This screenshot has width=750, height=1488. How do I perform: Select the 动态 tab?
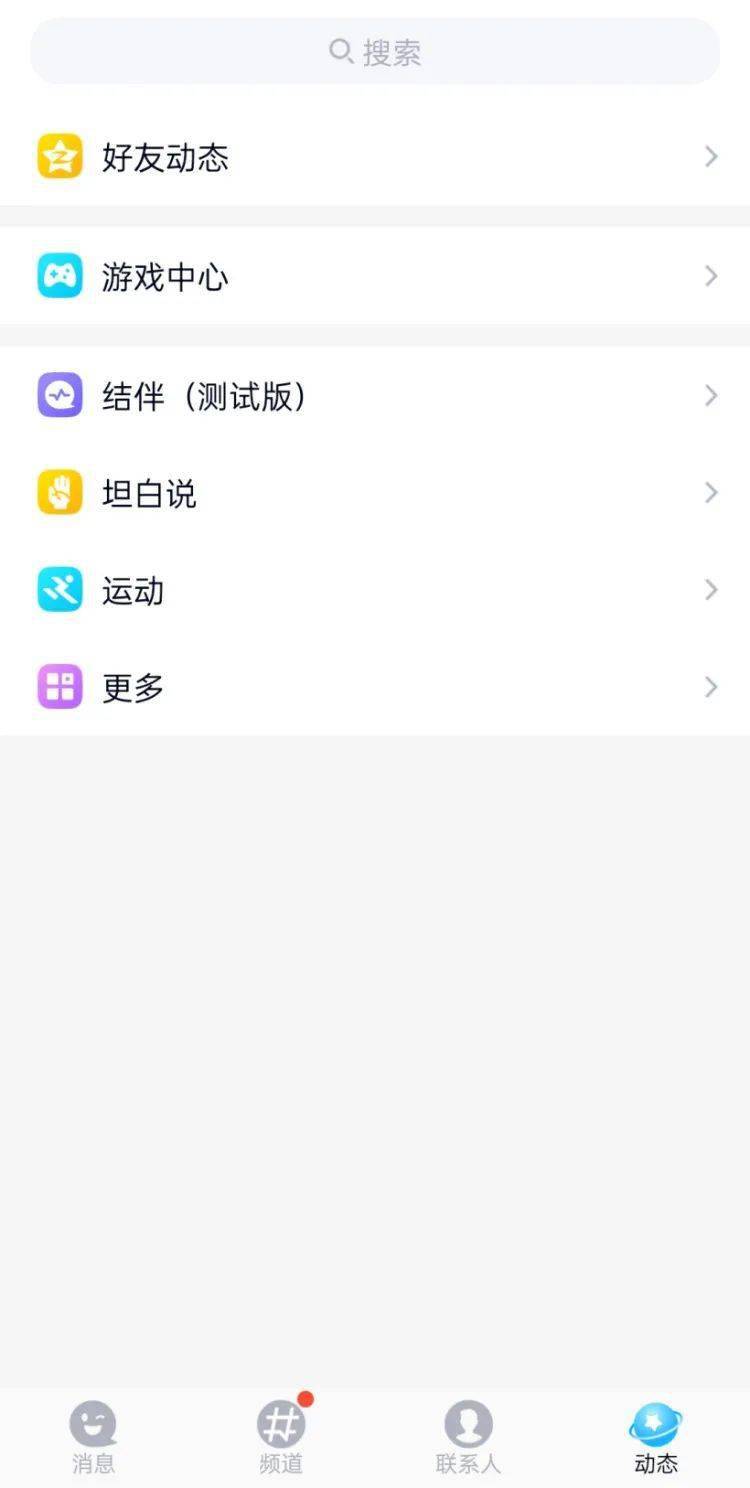[656, 1437]
